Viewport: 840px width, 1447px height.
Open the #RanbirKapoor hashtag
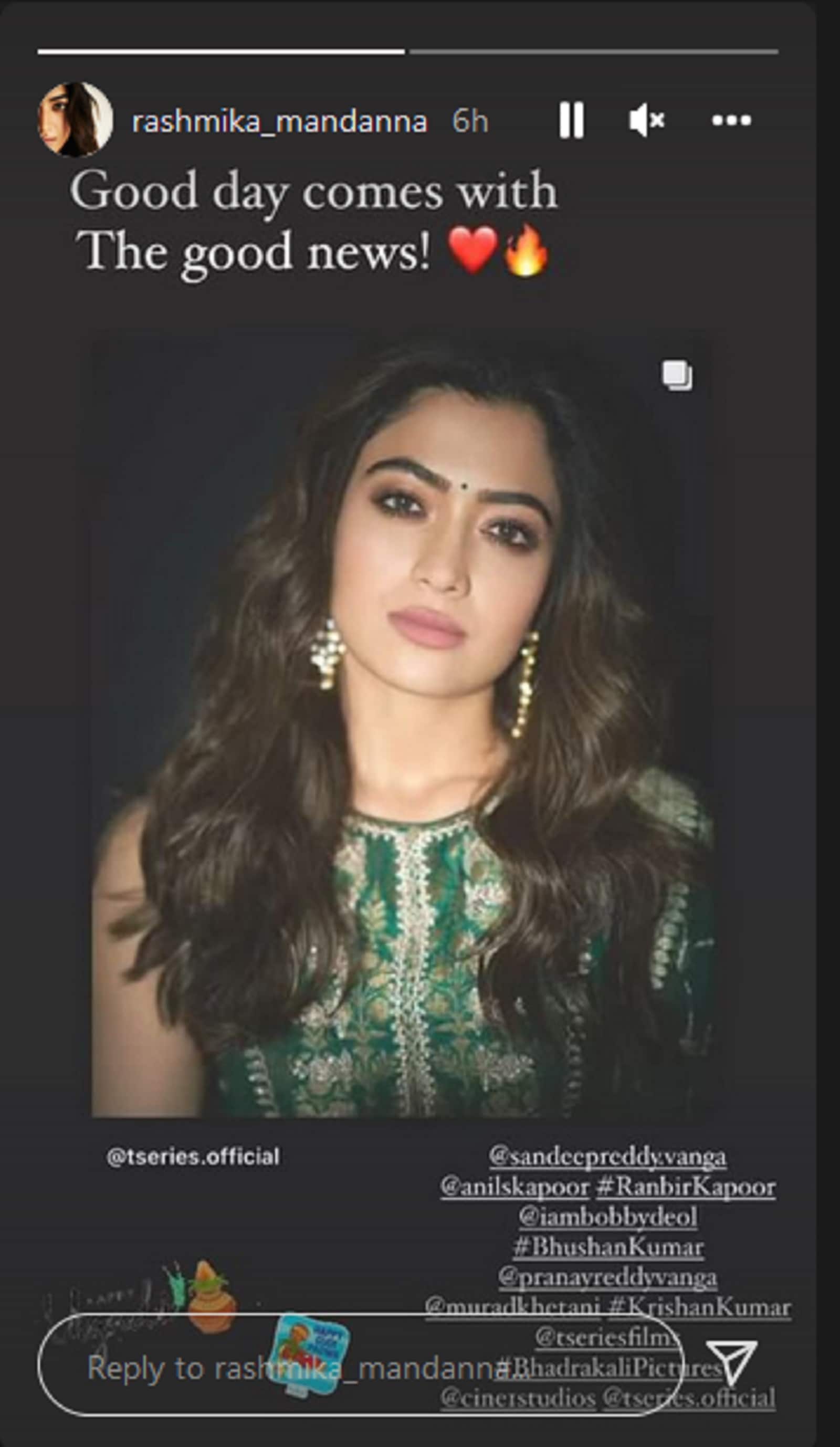[686, 1187]
